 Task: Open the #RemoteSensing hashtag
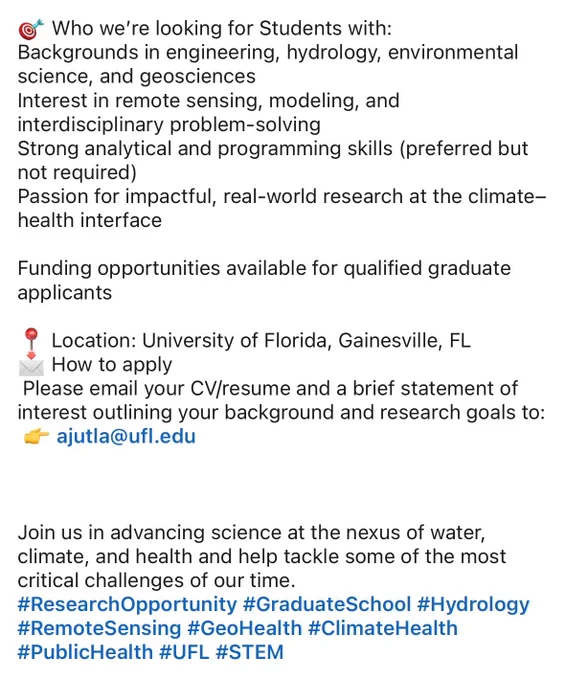pyautogui.click(x=99, y=628)
